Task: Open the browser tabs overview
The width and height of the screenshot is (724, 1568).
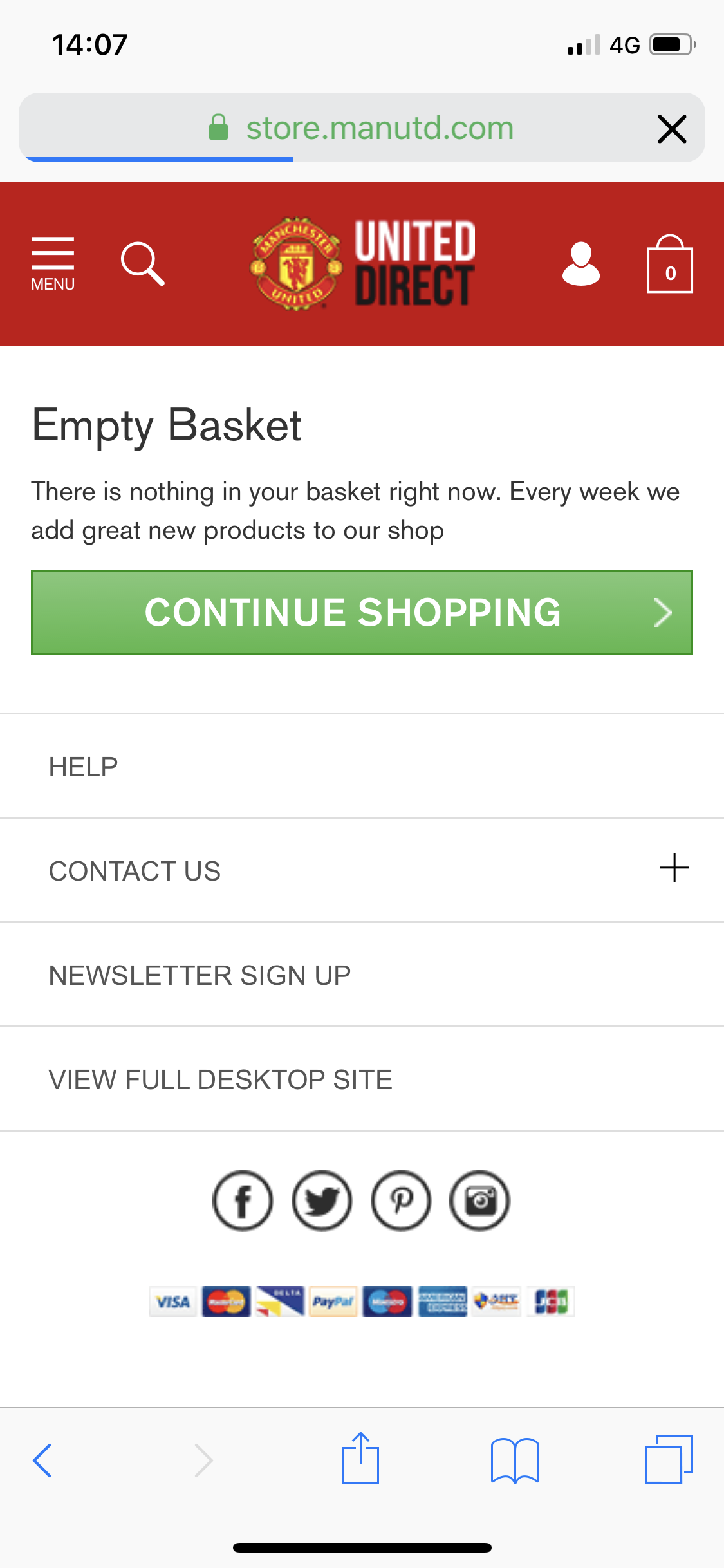Action: pos(669,1459)
